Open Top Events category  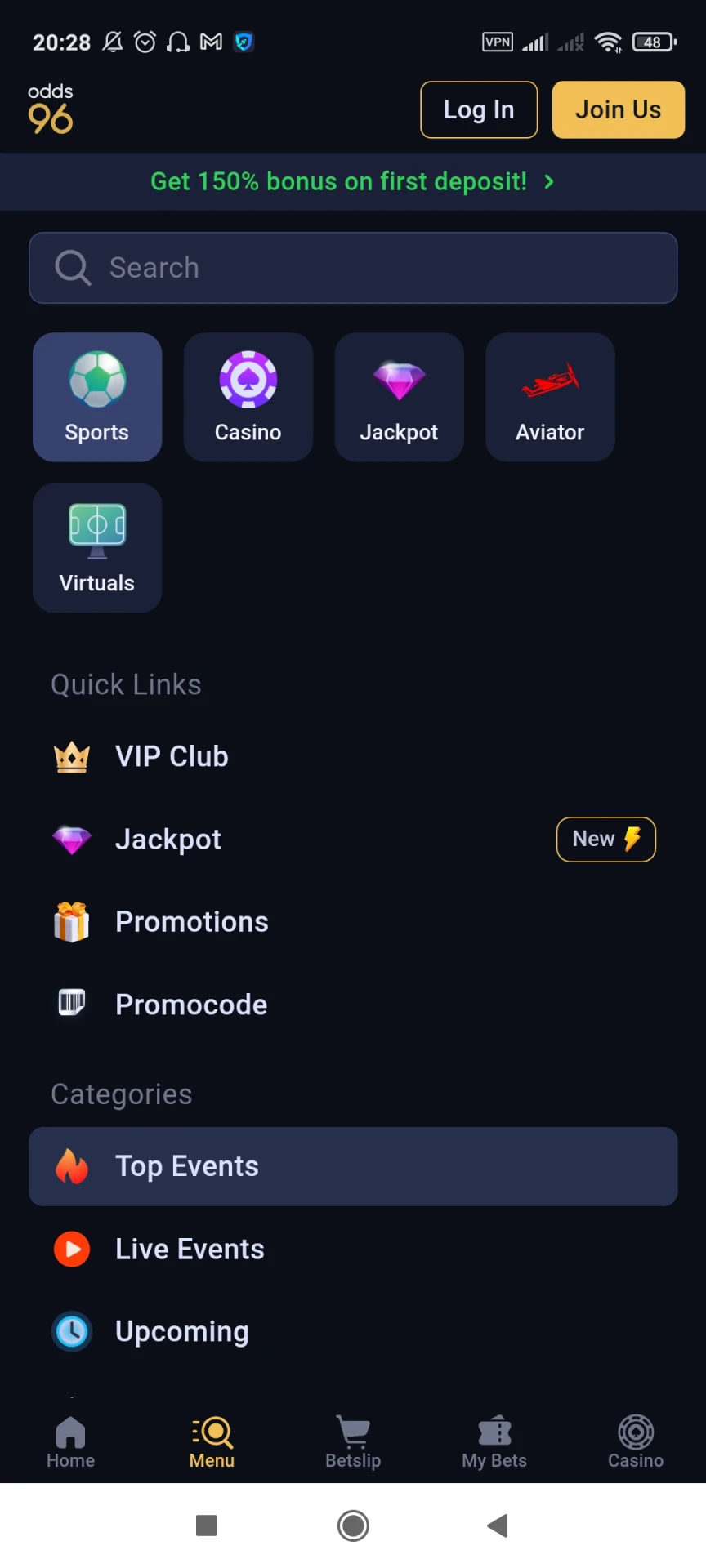[353, 1166]
